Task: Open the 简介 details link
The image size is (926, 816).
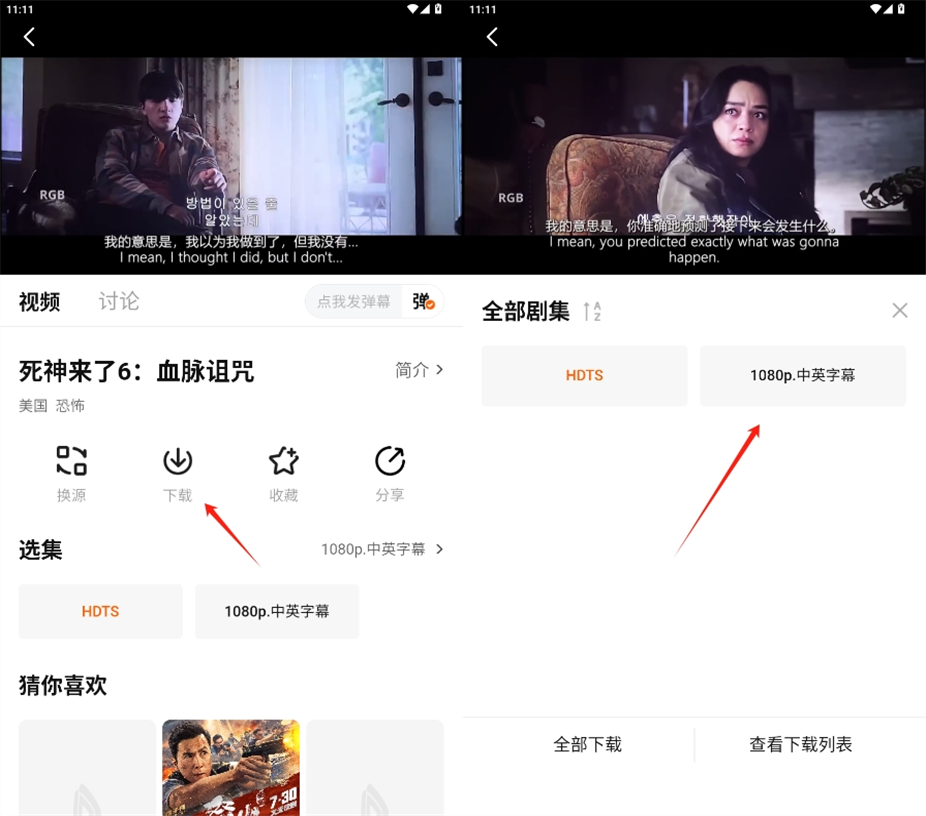Action: 419,370
